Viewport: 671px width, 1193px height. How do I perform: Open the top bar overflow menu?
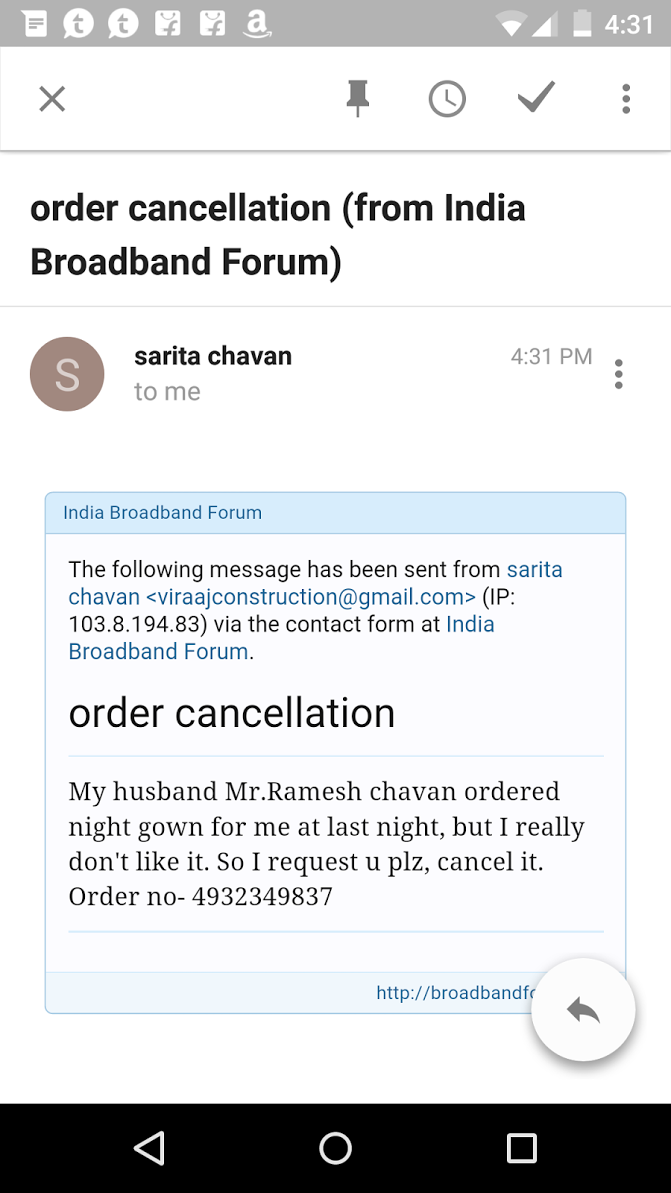point(626,99)
